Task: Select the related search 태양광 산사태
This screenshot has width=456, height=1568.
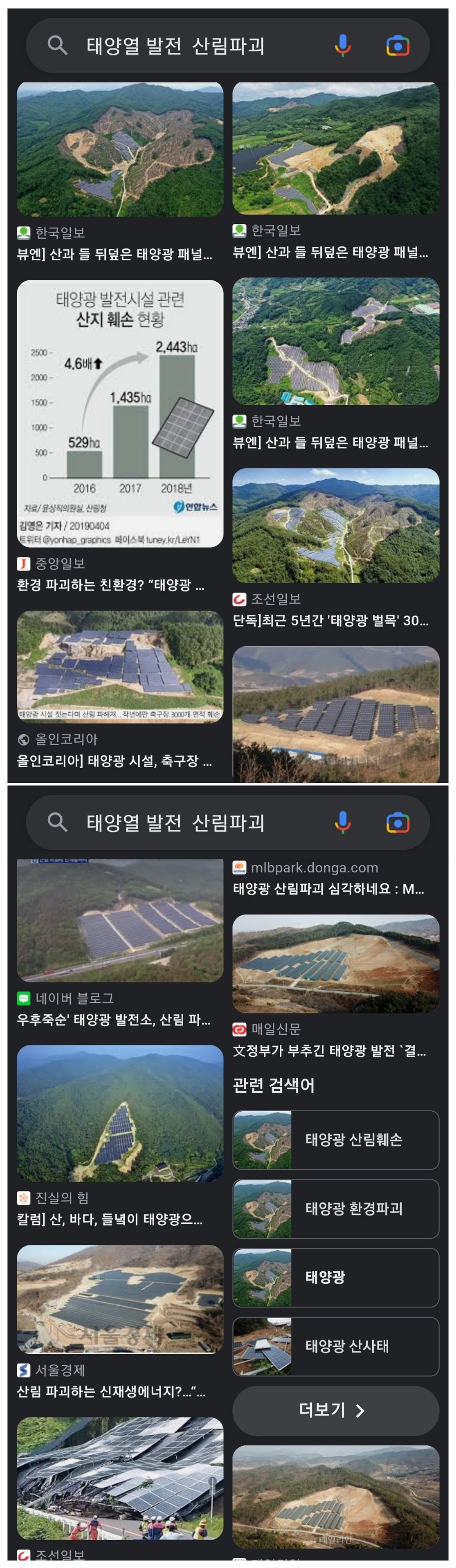Action: pyautogui.click(x=335, y=1346)
